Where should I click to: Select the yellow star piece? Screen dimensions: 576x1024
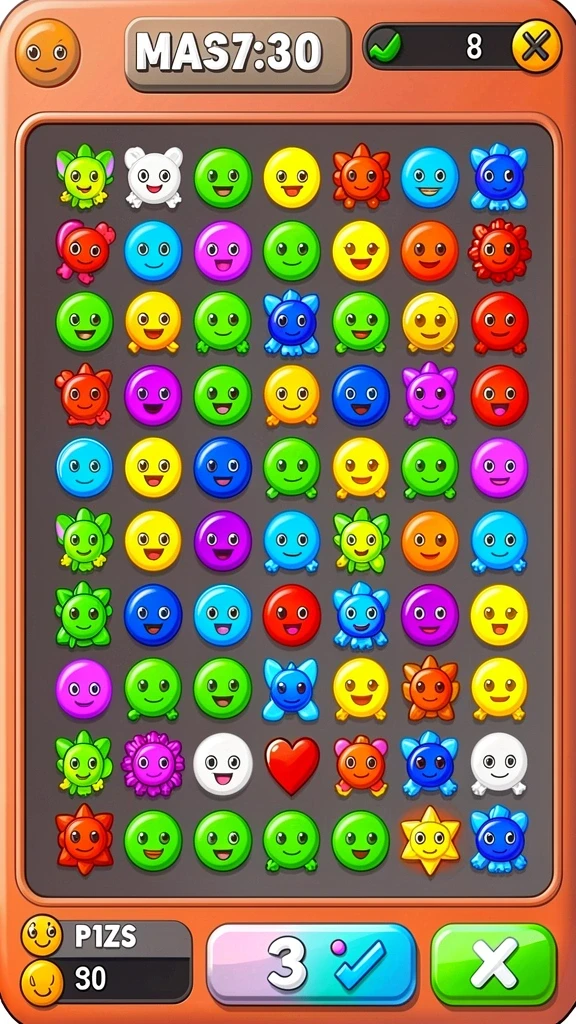[430, 840]
